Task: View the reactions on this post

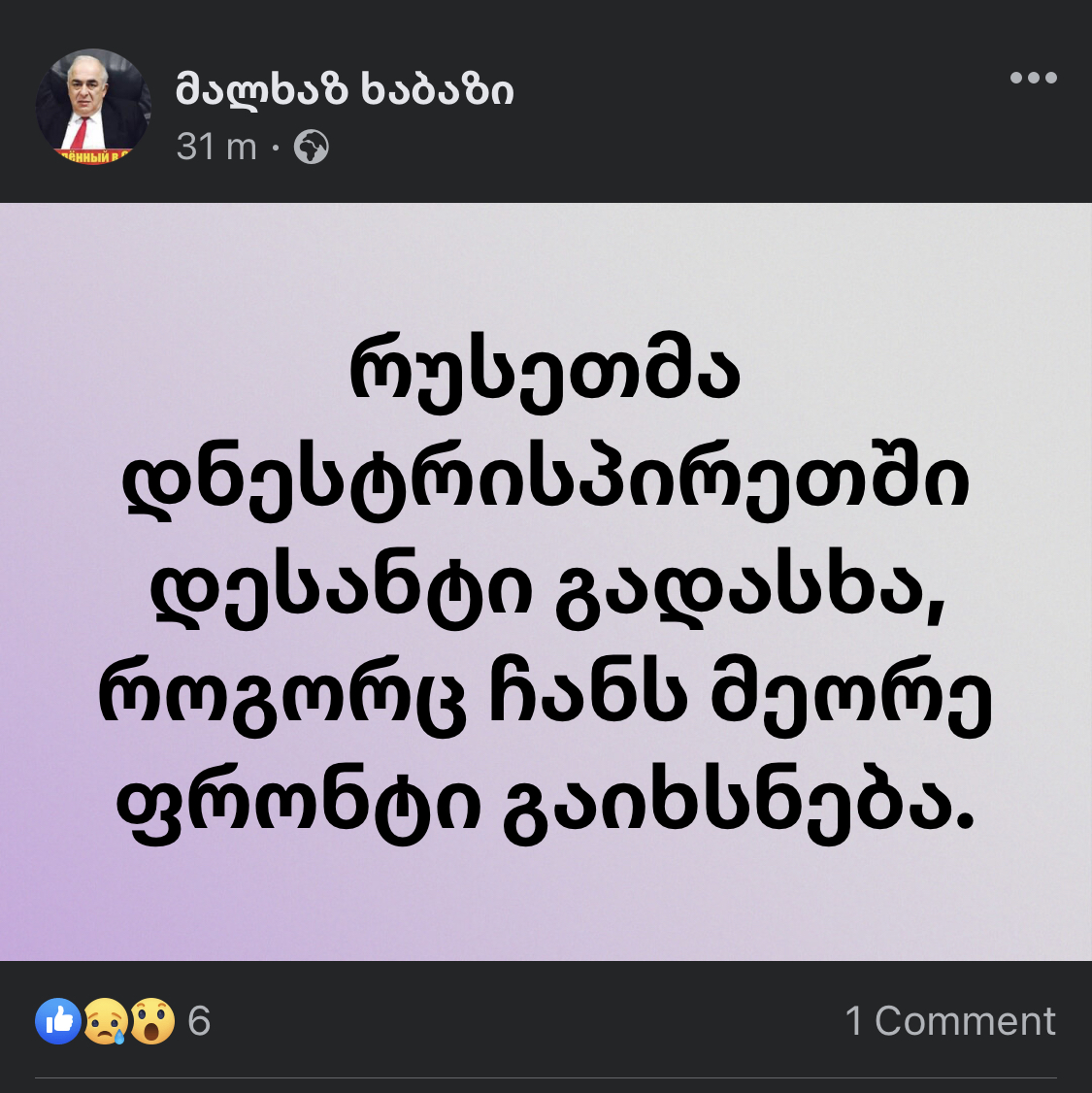Action: [x=121, y=1021]
